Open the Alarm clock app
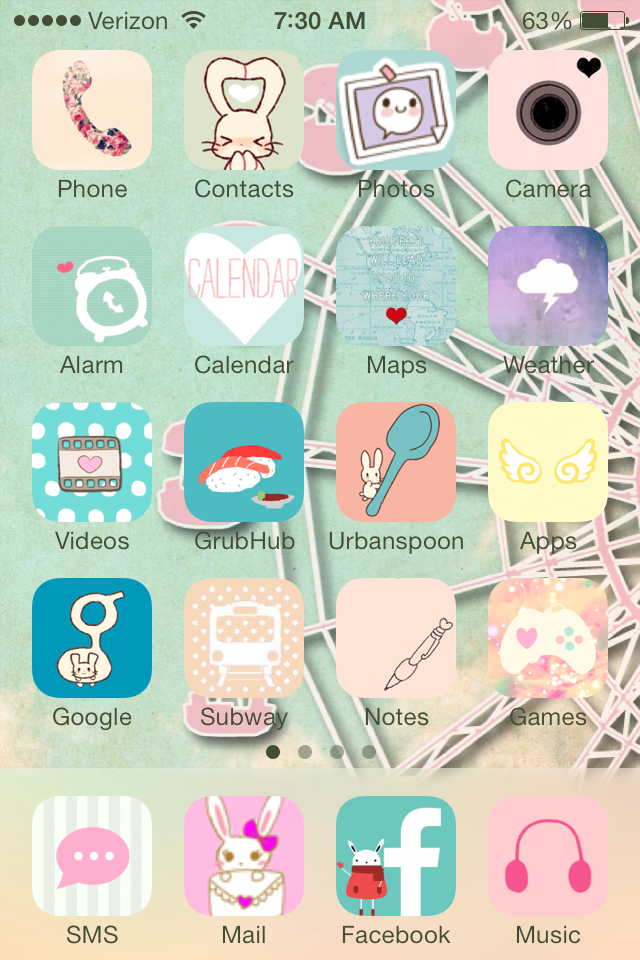Viewport: 640px width, 960px height. [x=92, y=286]
